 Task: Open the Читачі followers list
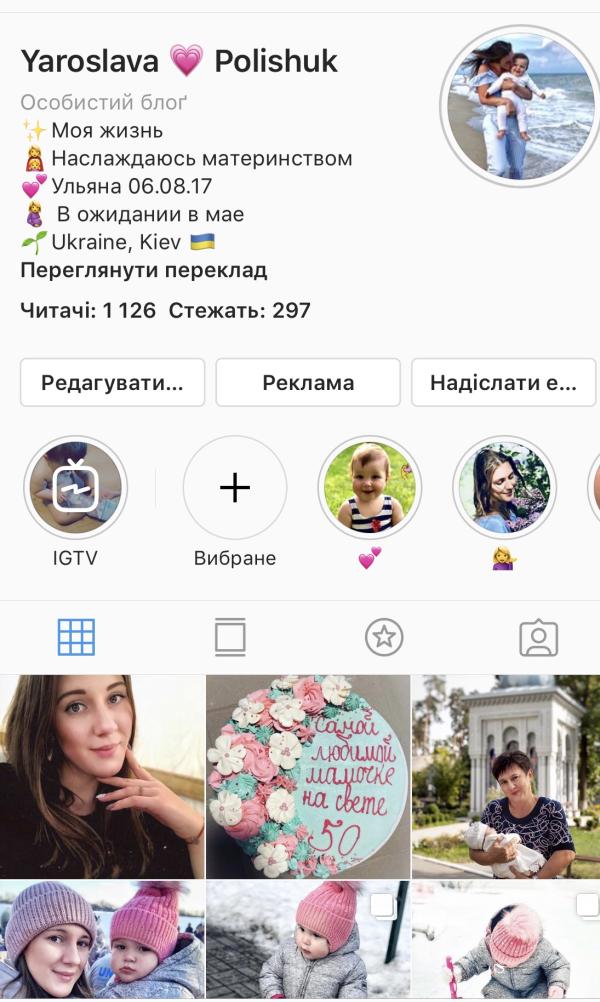88,311
